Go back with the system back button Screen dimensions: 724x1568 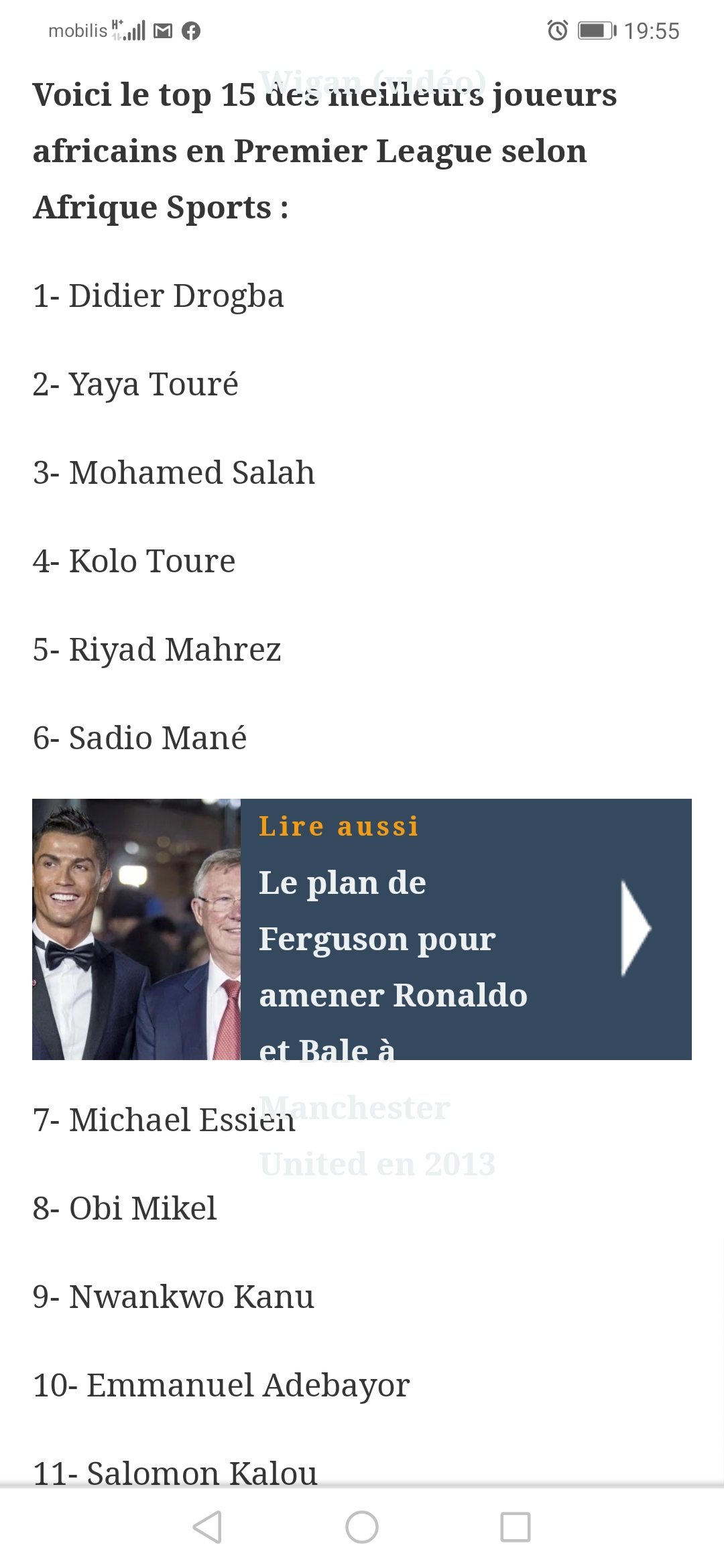[x=207, y=1527]
